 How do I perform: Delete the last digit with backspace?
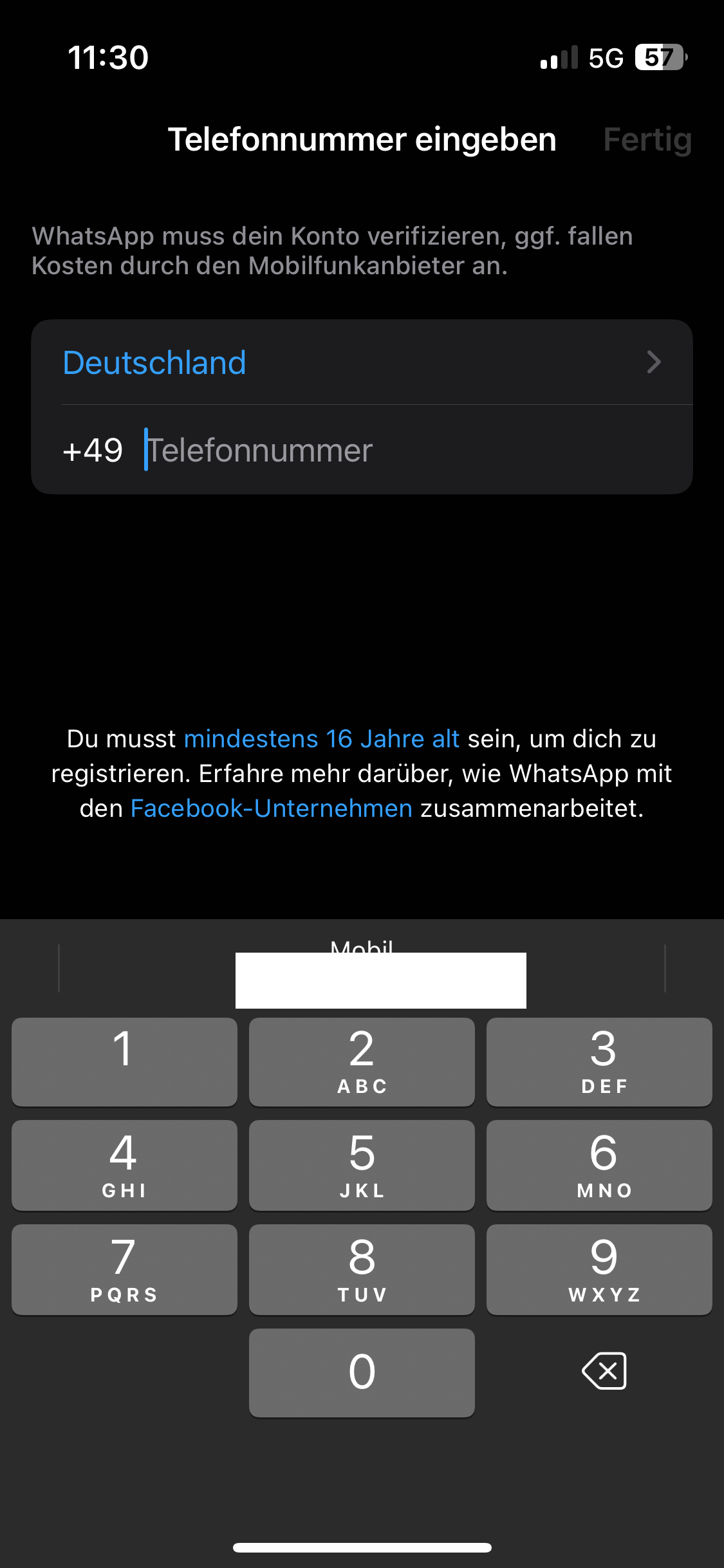point(604,1371)
